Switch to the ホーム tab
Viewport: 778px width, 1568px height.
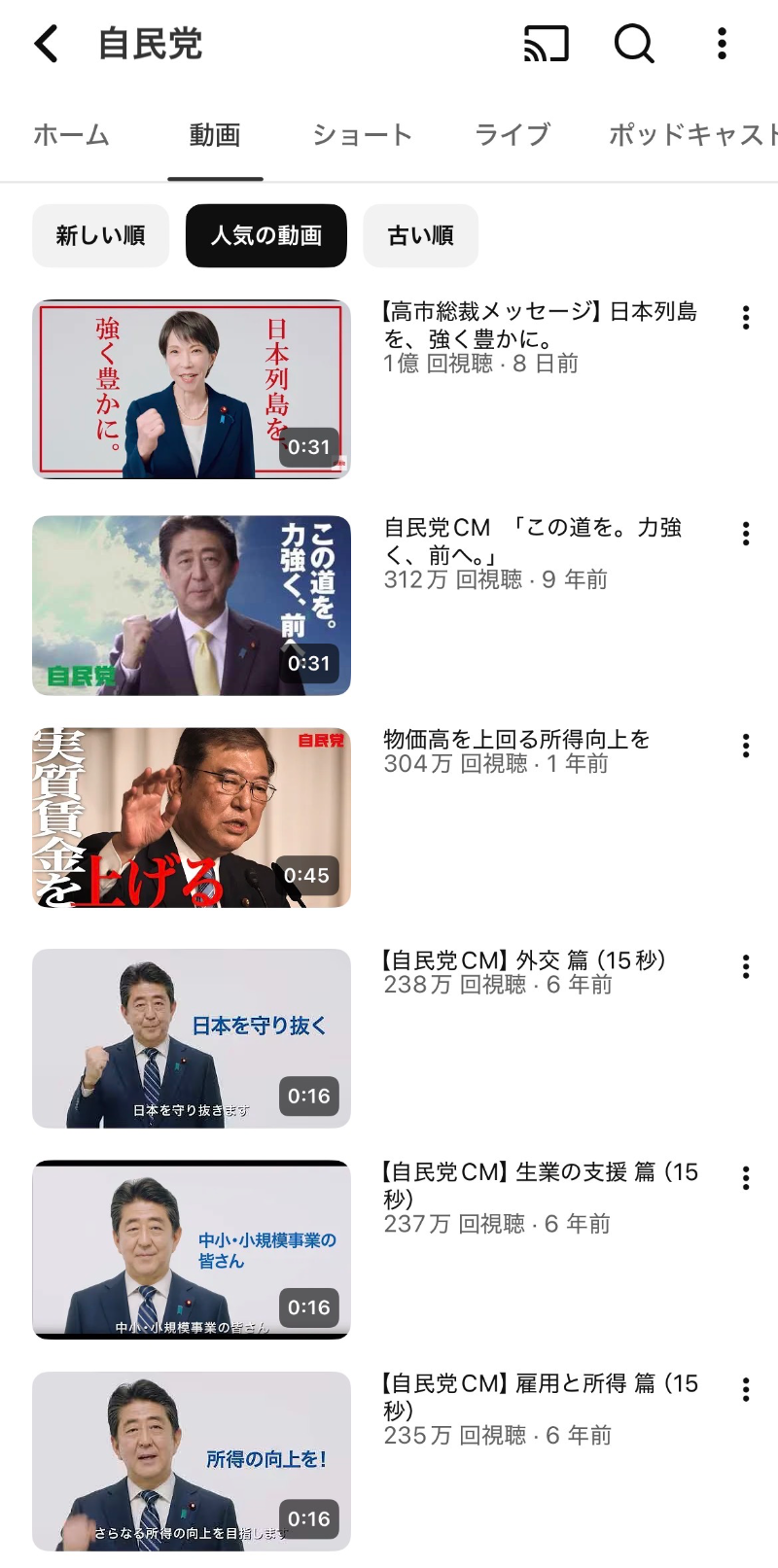point(71,135)
